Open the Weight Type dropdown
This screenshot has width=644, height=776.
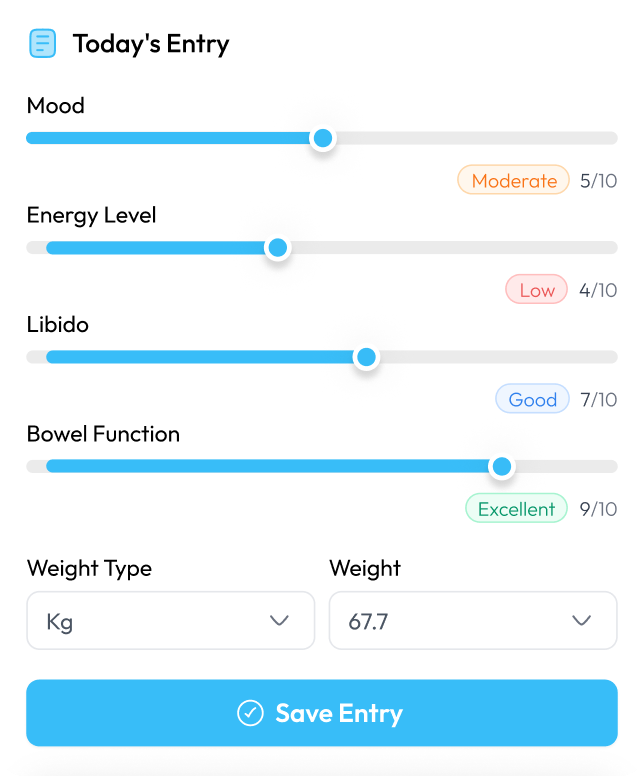pyautogui.click(x=170, y=621)
